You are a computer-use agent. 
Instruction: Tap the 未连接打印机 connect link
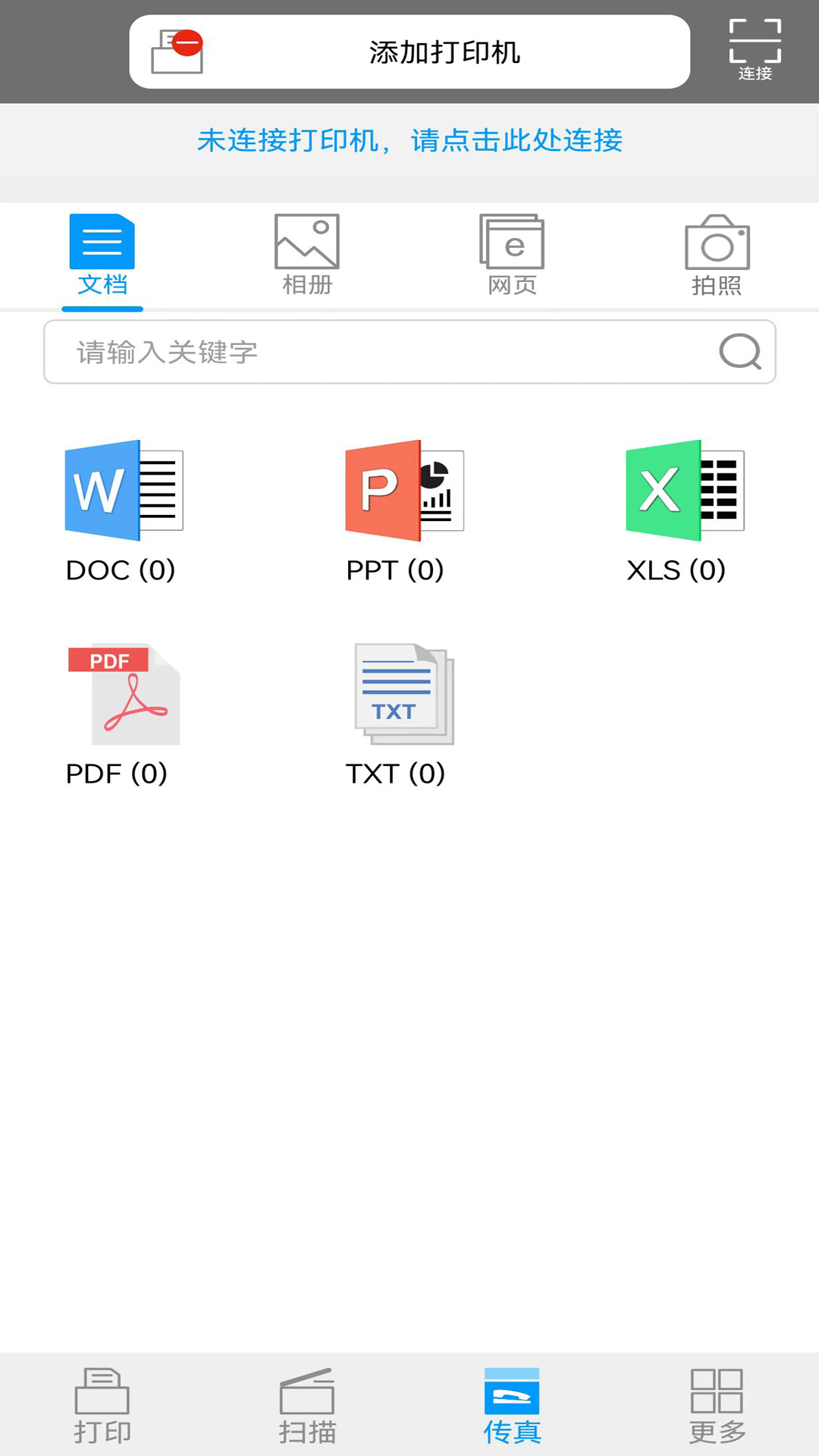409,140
